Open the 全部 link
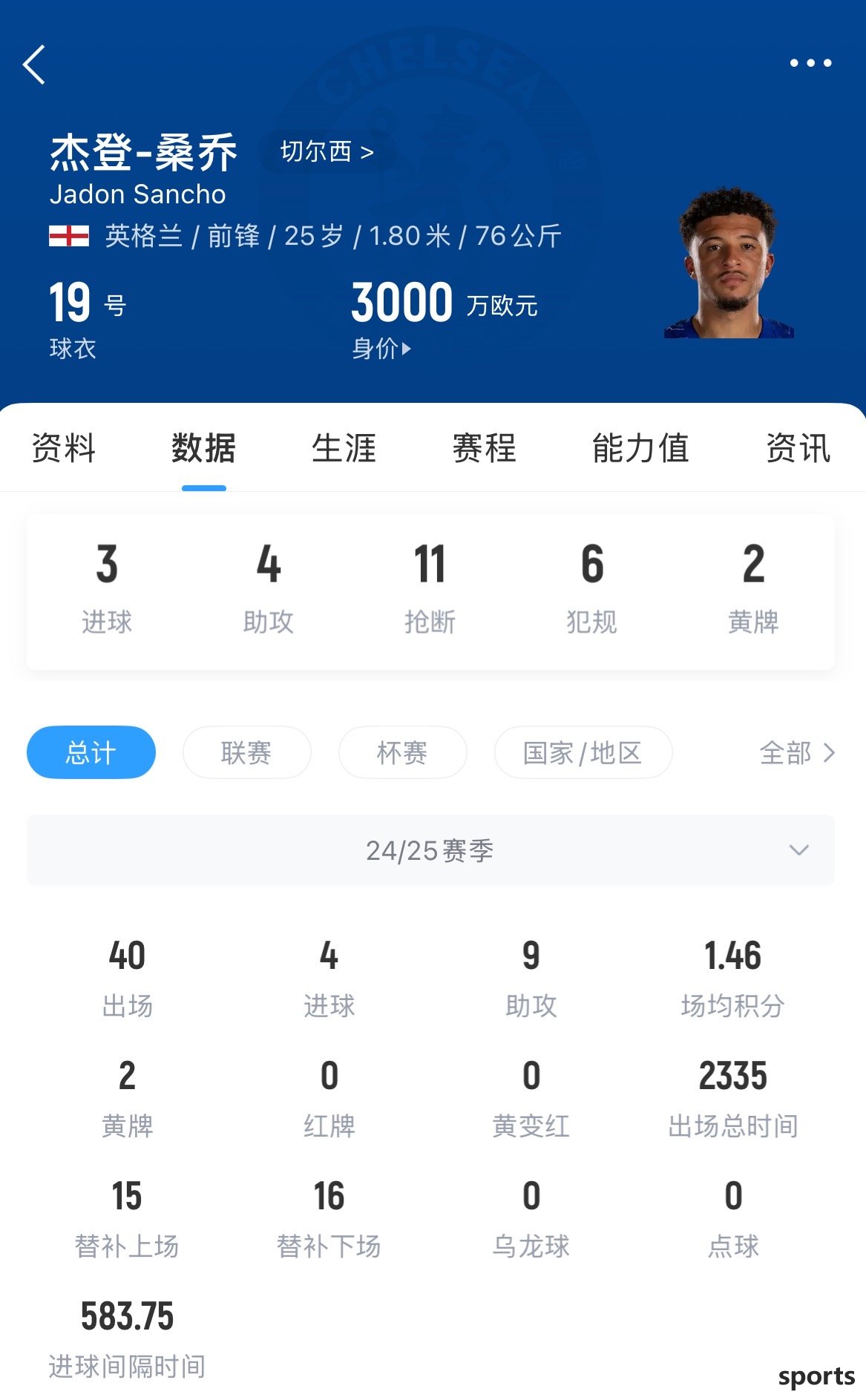This screenshot has height=1400, width=866. [797, 753]
